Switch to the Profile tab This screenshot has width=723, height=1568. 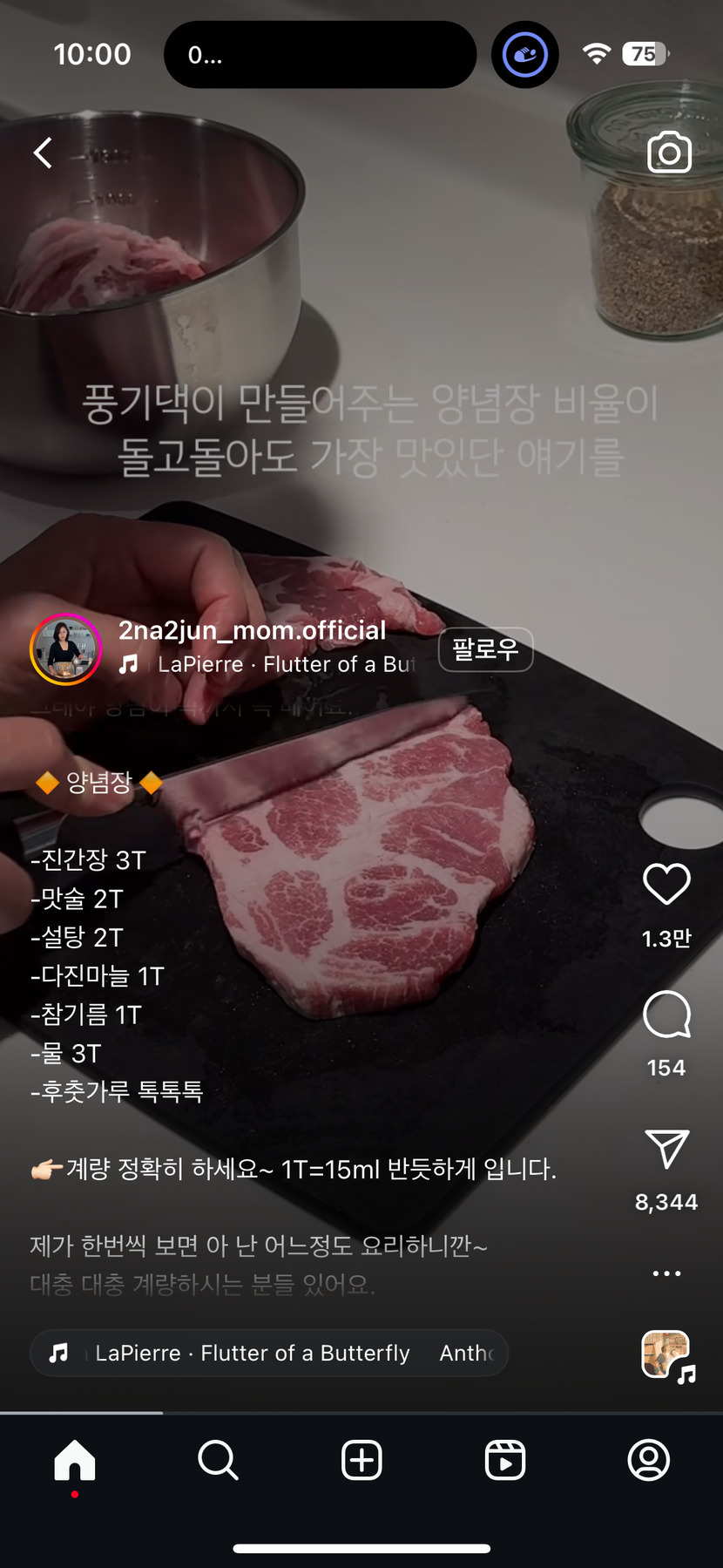(648, 1460)
